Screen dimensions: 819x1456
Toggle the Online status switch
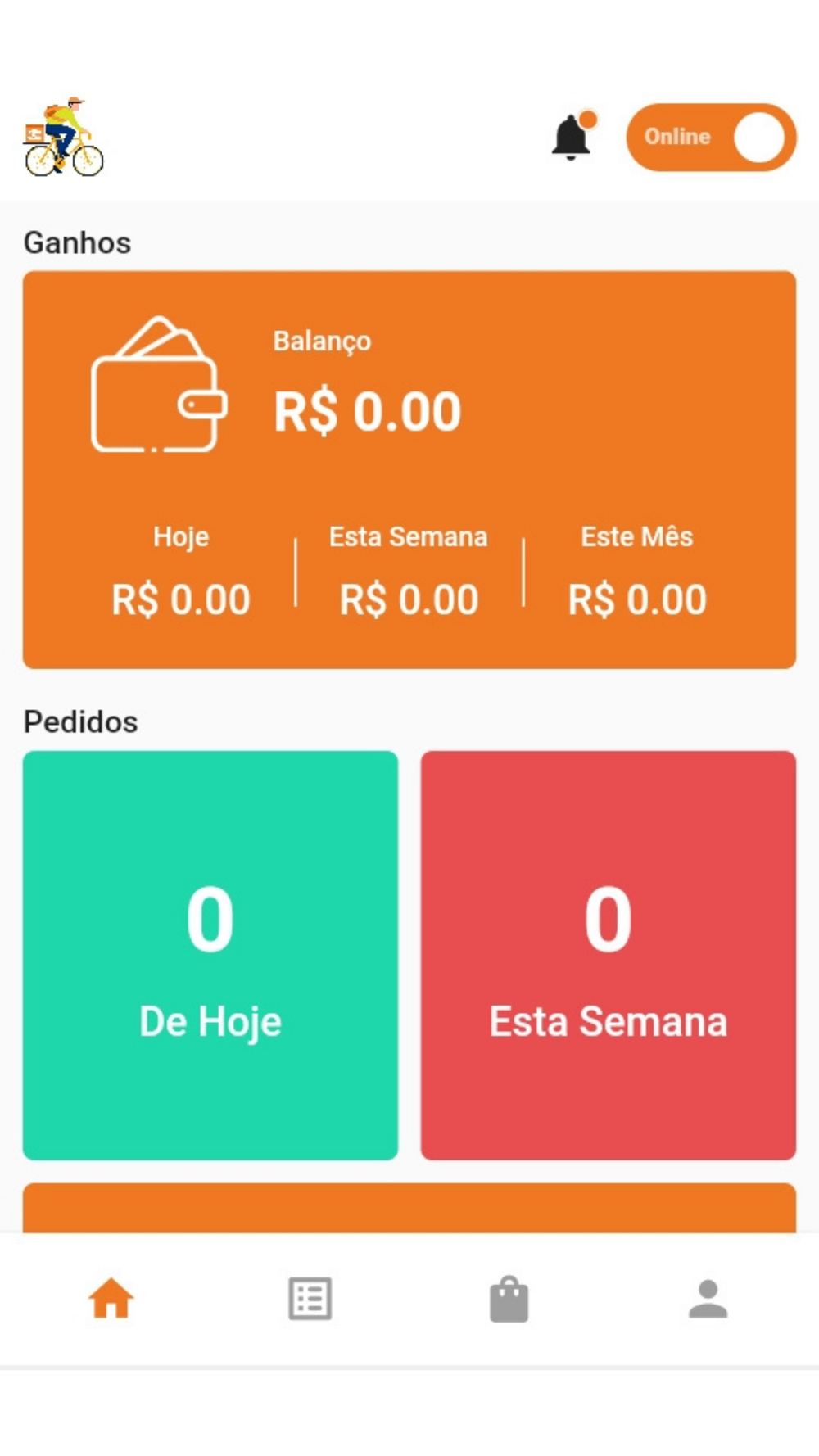coord(711,137)
